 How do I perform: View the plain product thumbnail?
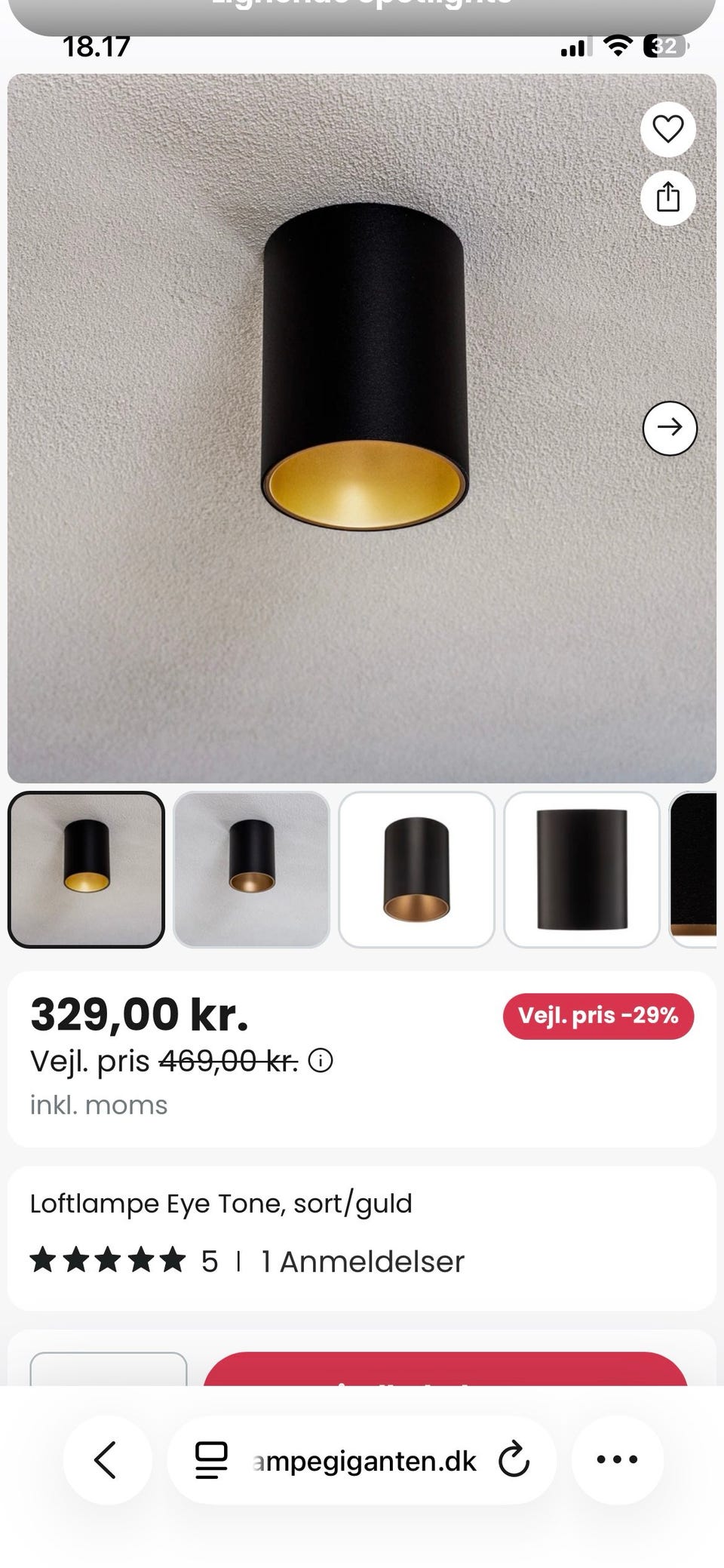417,868
